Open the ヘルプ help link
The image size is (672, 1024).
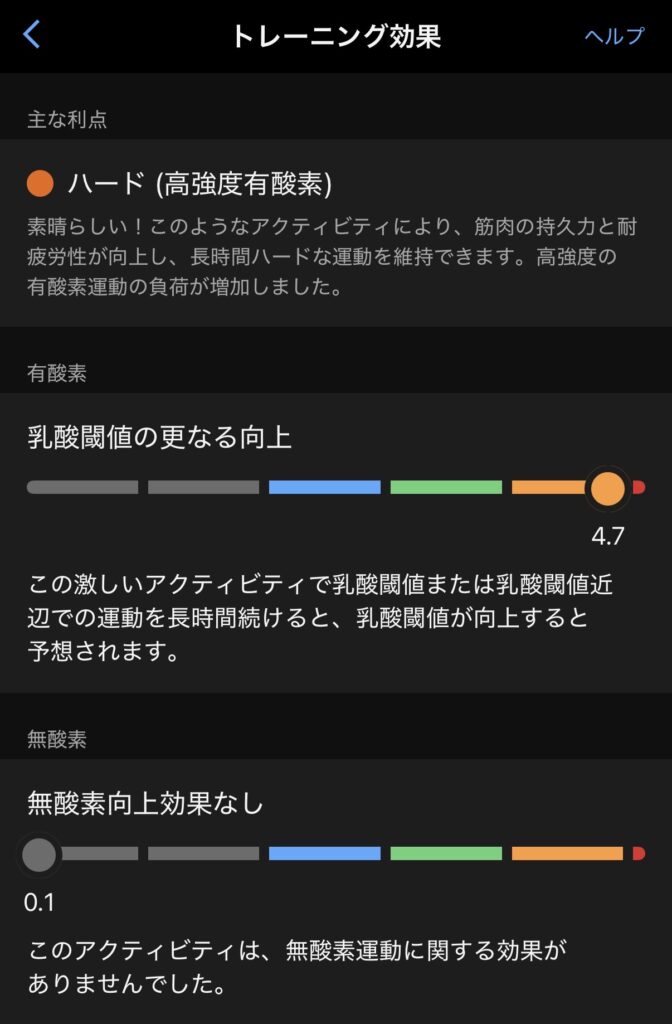[x=614, y=36]
